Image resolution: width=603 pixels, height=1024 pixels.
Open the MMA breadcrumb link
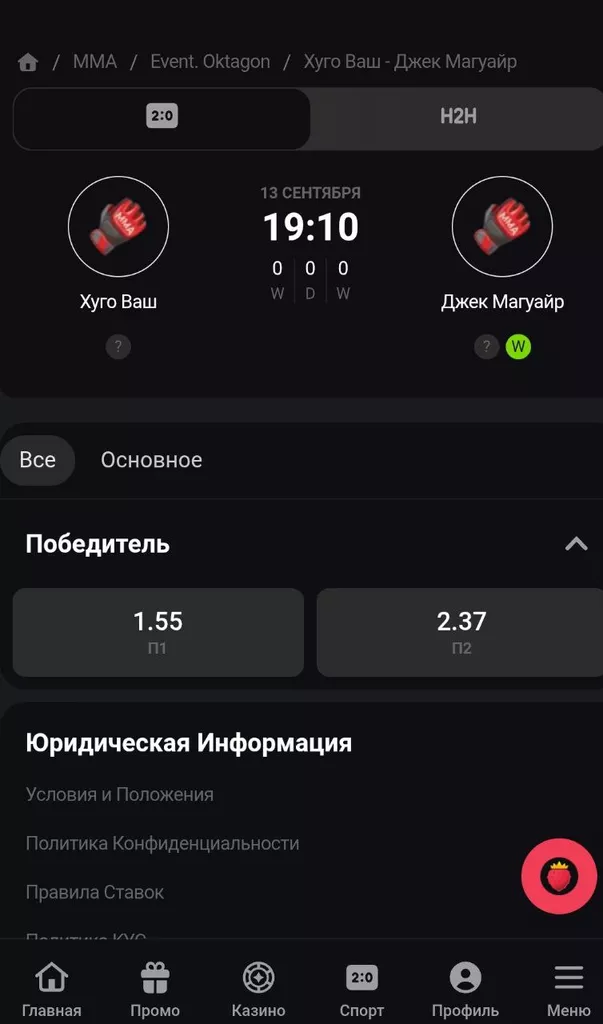click(95, 62)
